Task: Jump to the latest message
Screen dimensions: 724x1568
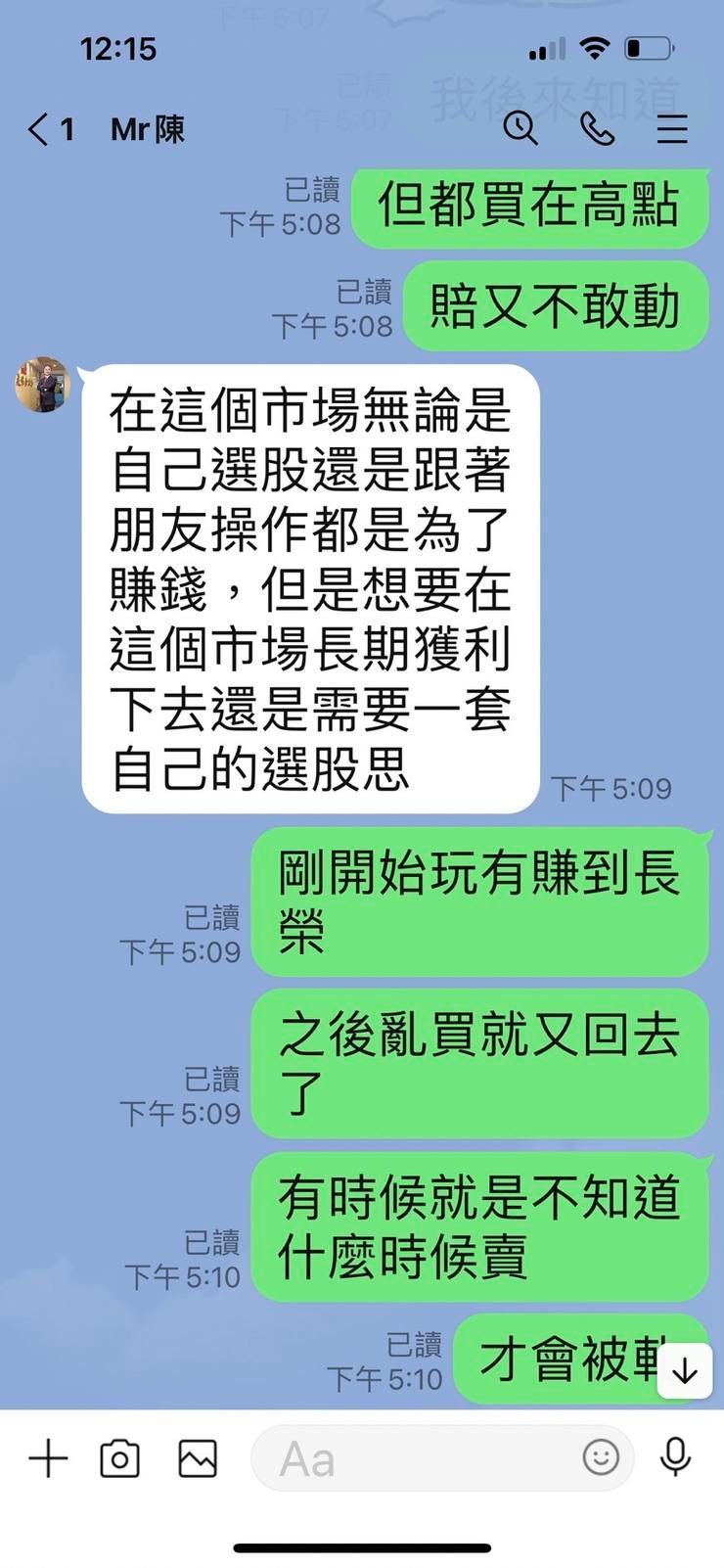Action: tap(684, 1370)
